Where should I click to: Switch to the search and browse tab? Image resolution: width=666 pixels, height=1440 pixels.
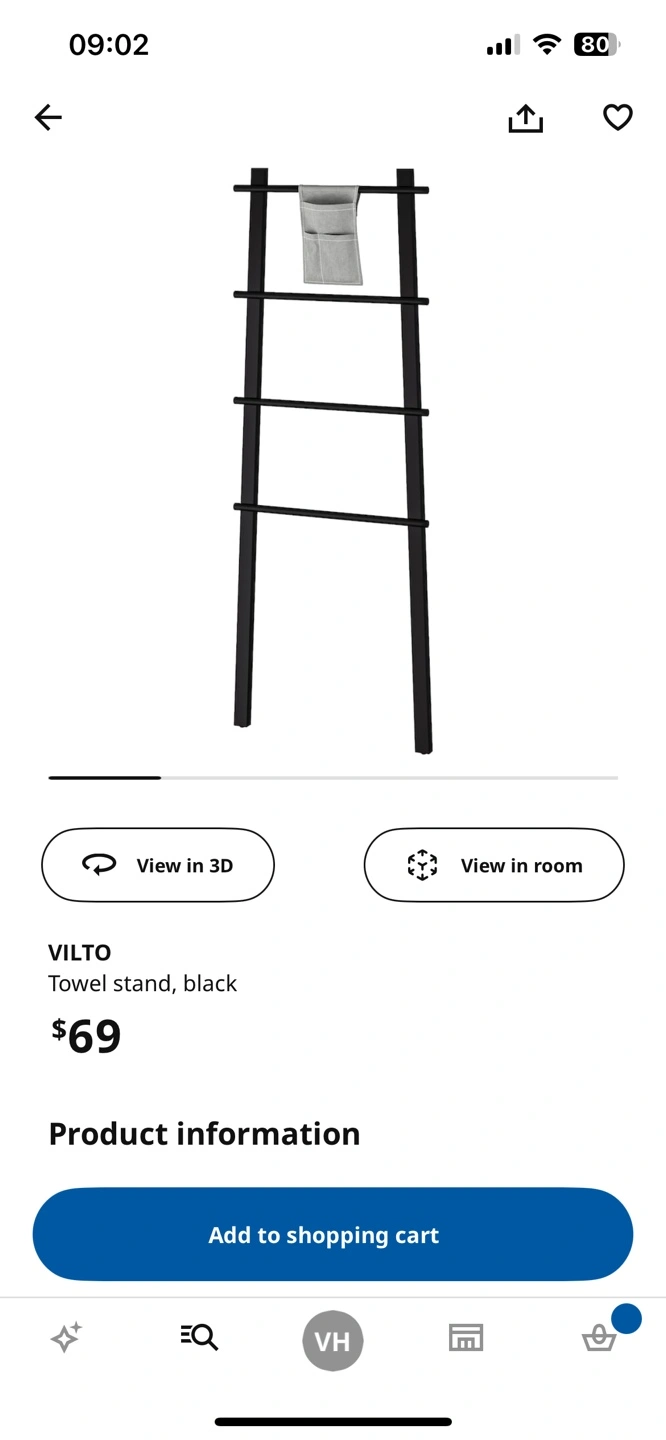199,1337
